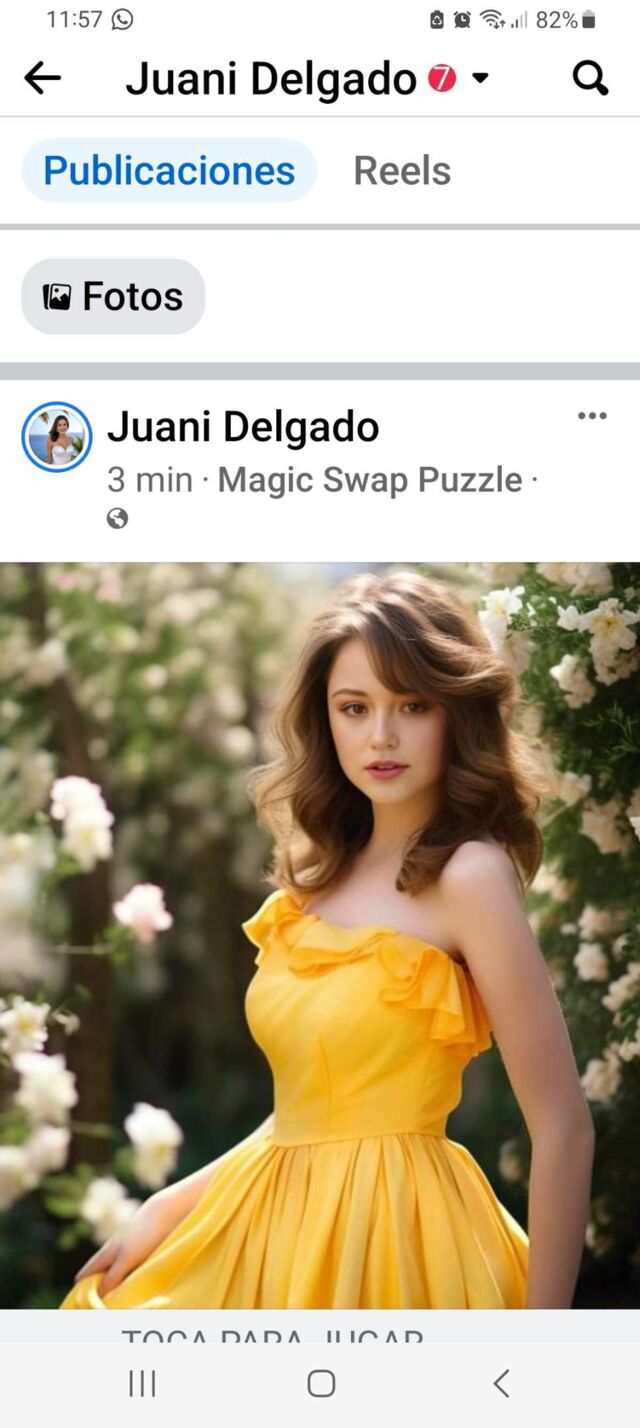Expand the Juani Delgado profile dropdown
The width and height of the screenshot is (640, 1428).
click(x=481, y=78)
